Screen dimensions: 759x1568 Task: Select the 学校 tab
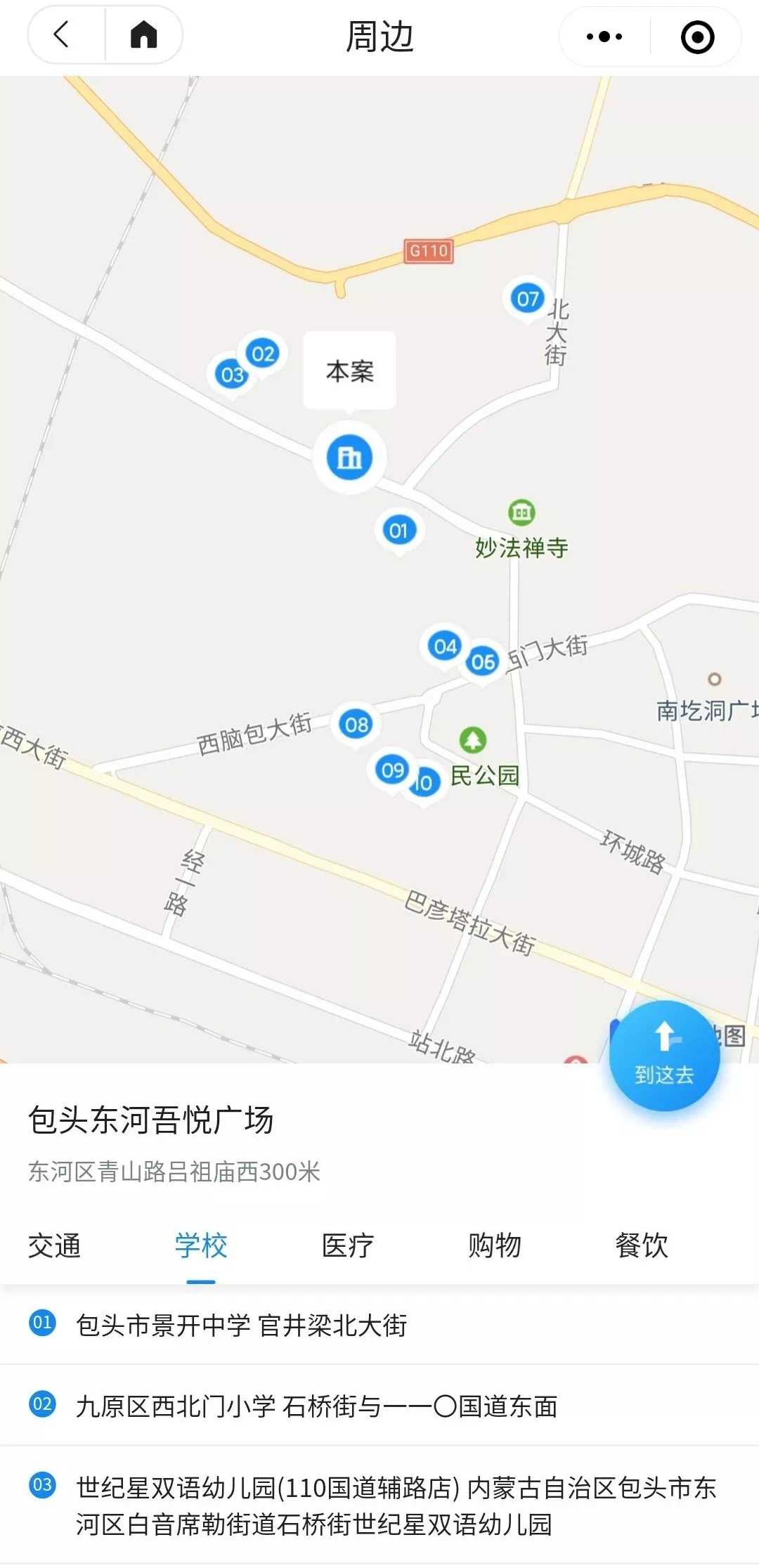pyautogui.click(x=201, y=1245)
